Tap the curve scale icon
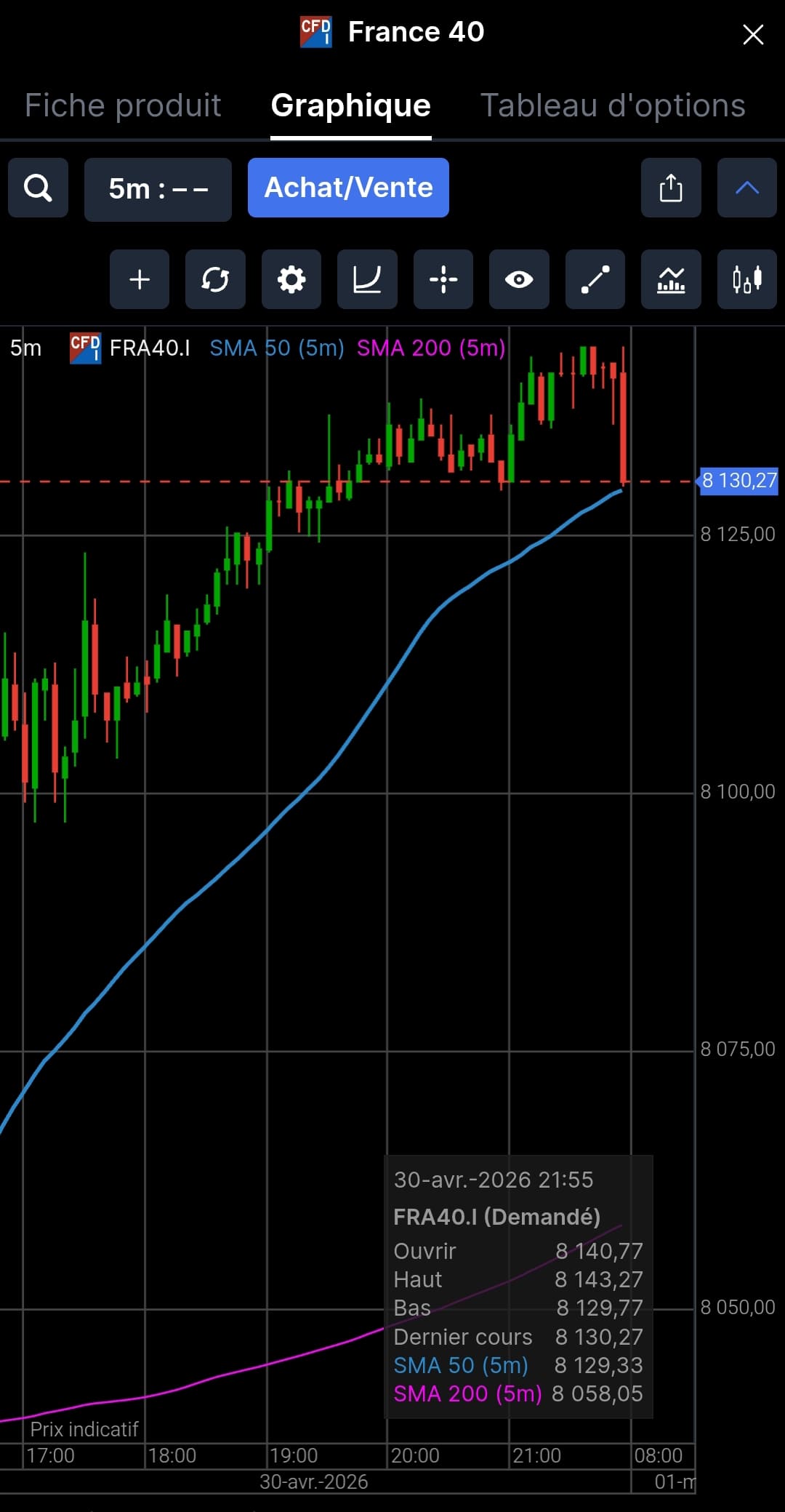The height and width of the screenshot is (1512, 785). [367, 279]
